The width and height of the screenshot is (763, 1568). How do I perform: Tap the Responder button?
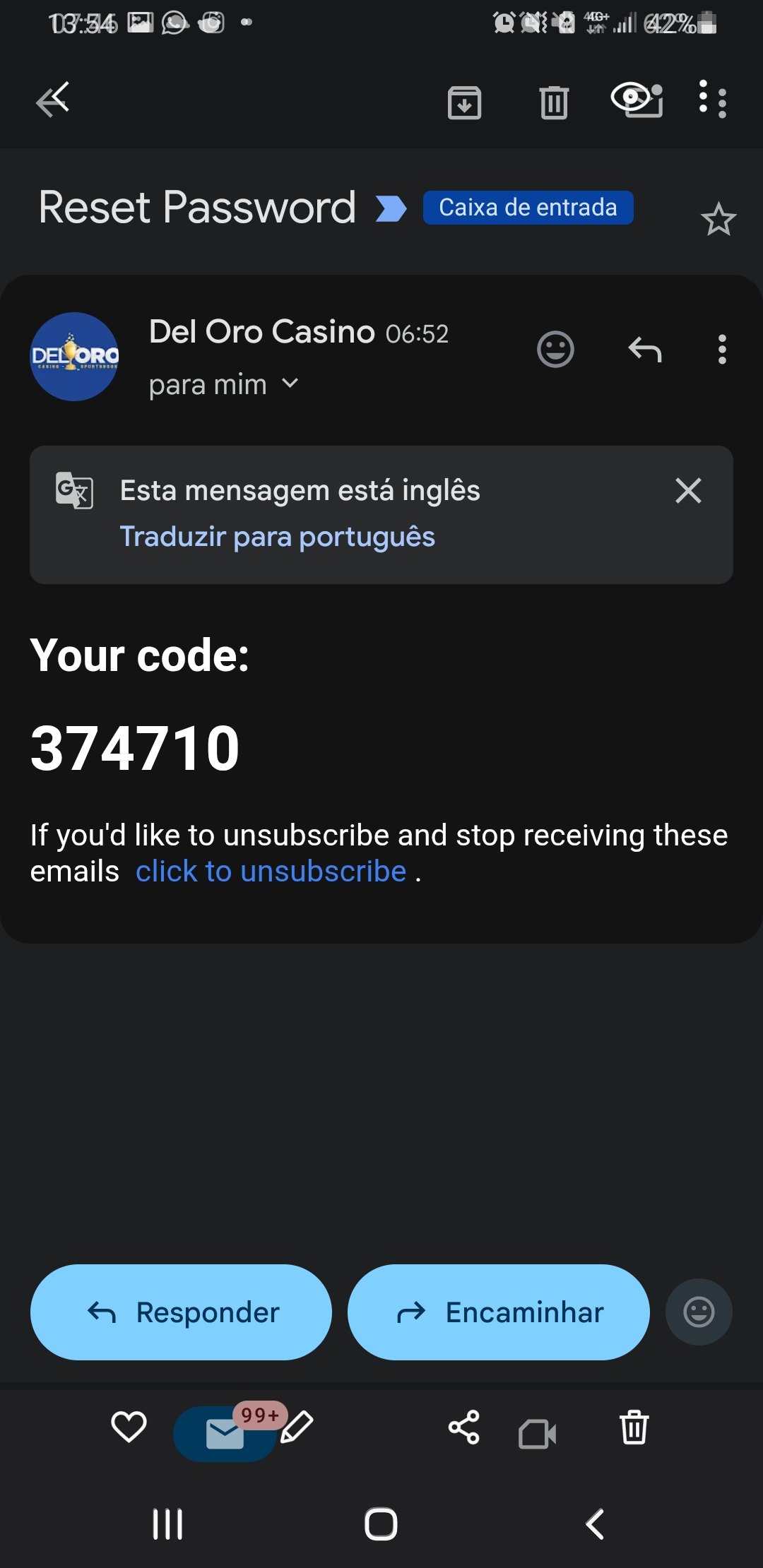[x=181, y=1312]
